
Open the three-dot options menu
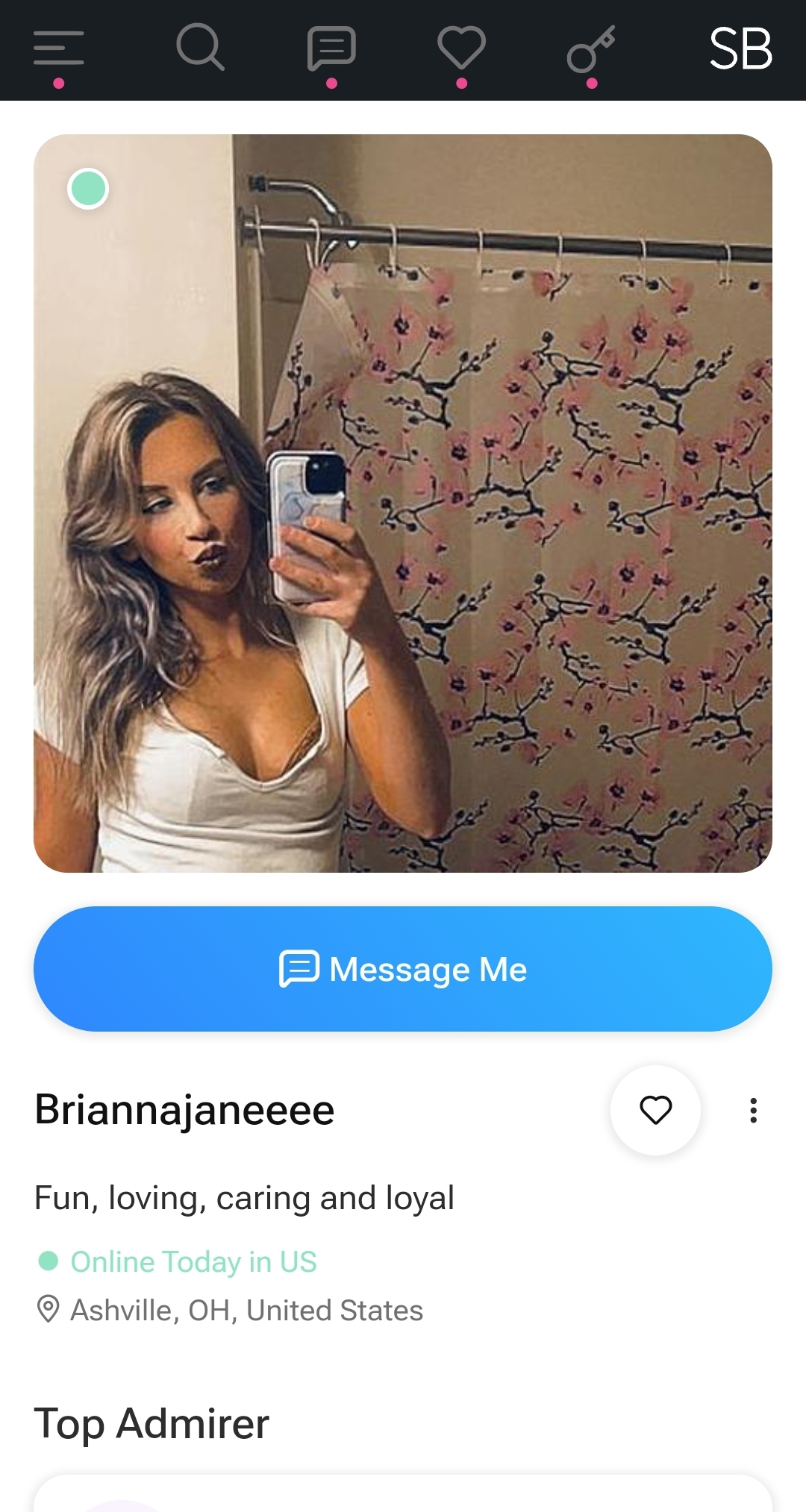pyautogui.click(x=754, y=1110)
